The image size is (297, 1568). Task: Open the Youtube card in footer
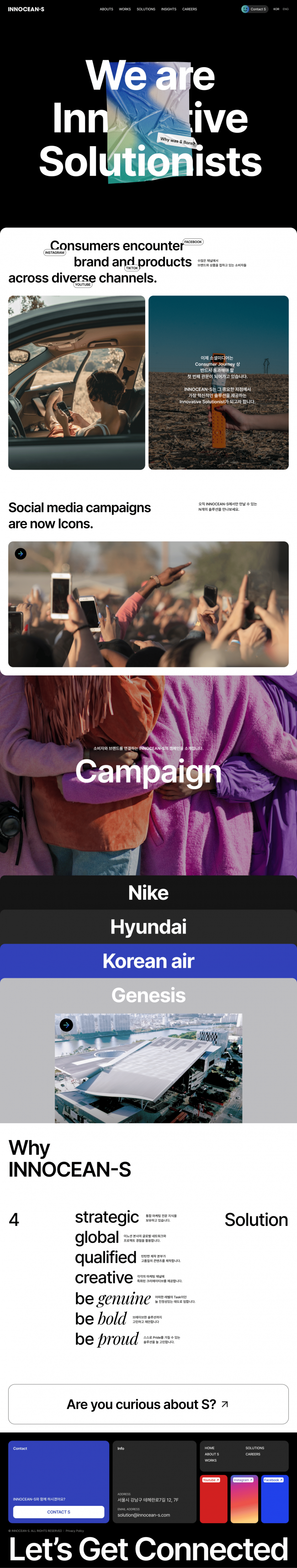(214, 1498)
